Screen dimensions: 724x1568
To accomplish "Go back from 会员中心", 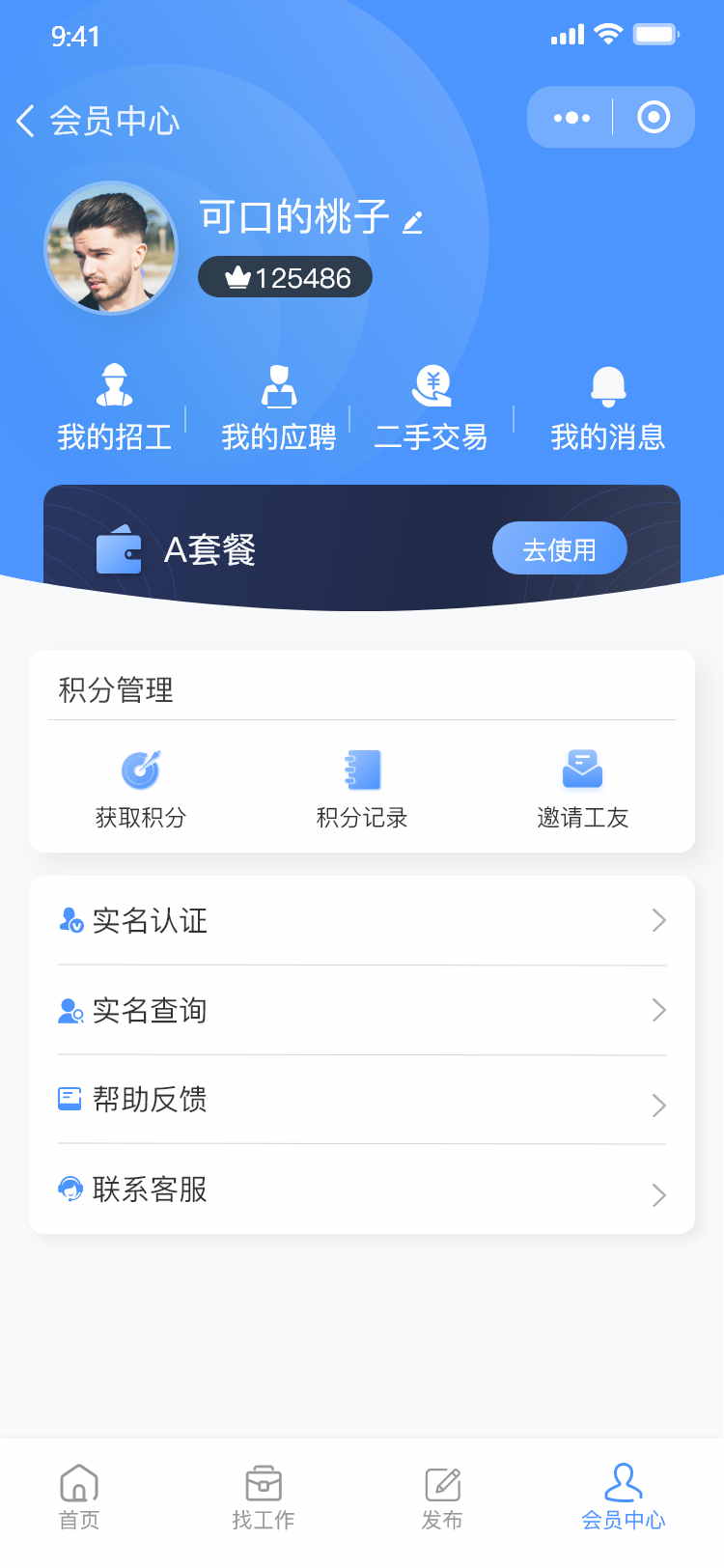I will (27, 121).
